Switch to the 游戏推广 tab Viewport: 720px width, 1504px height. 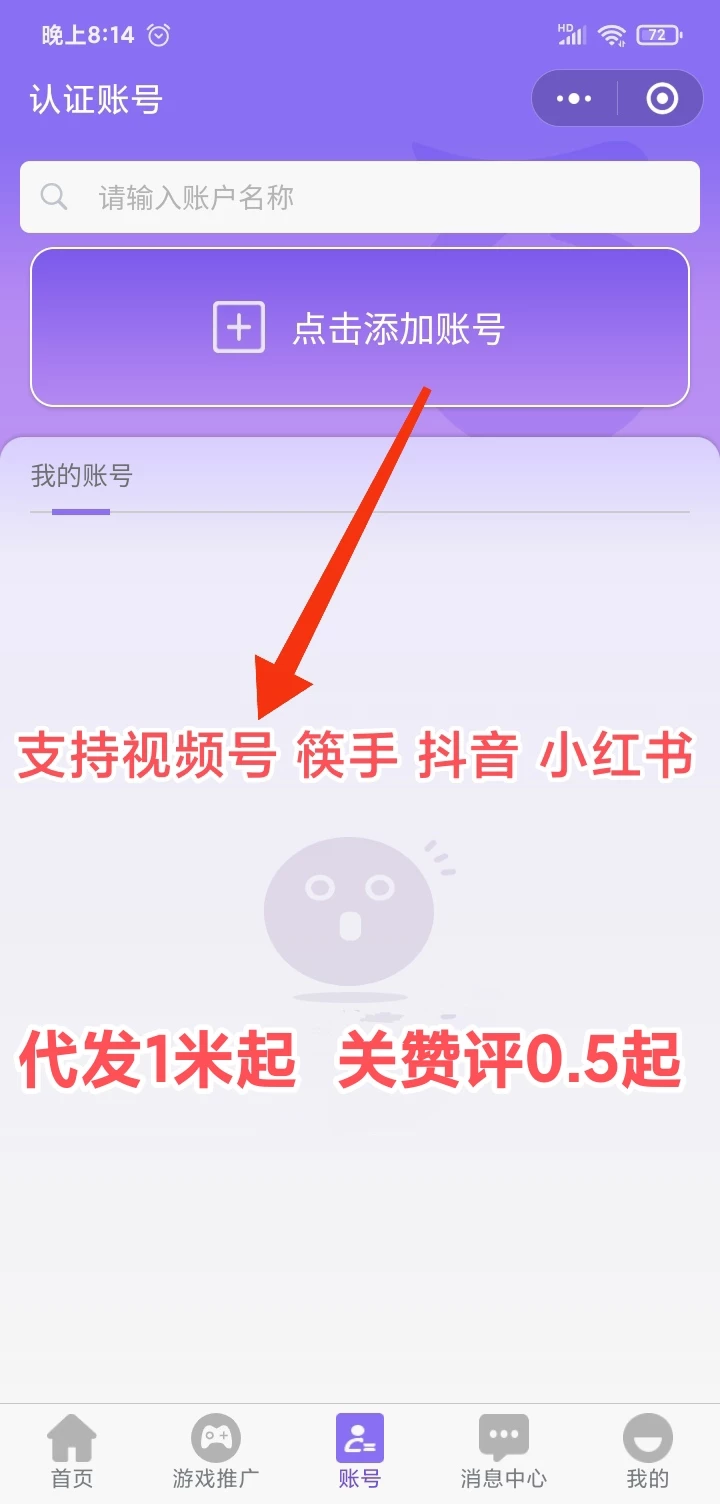tap(216, 1450)
